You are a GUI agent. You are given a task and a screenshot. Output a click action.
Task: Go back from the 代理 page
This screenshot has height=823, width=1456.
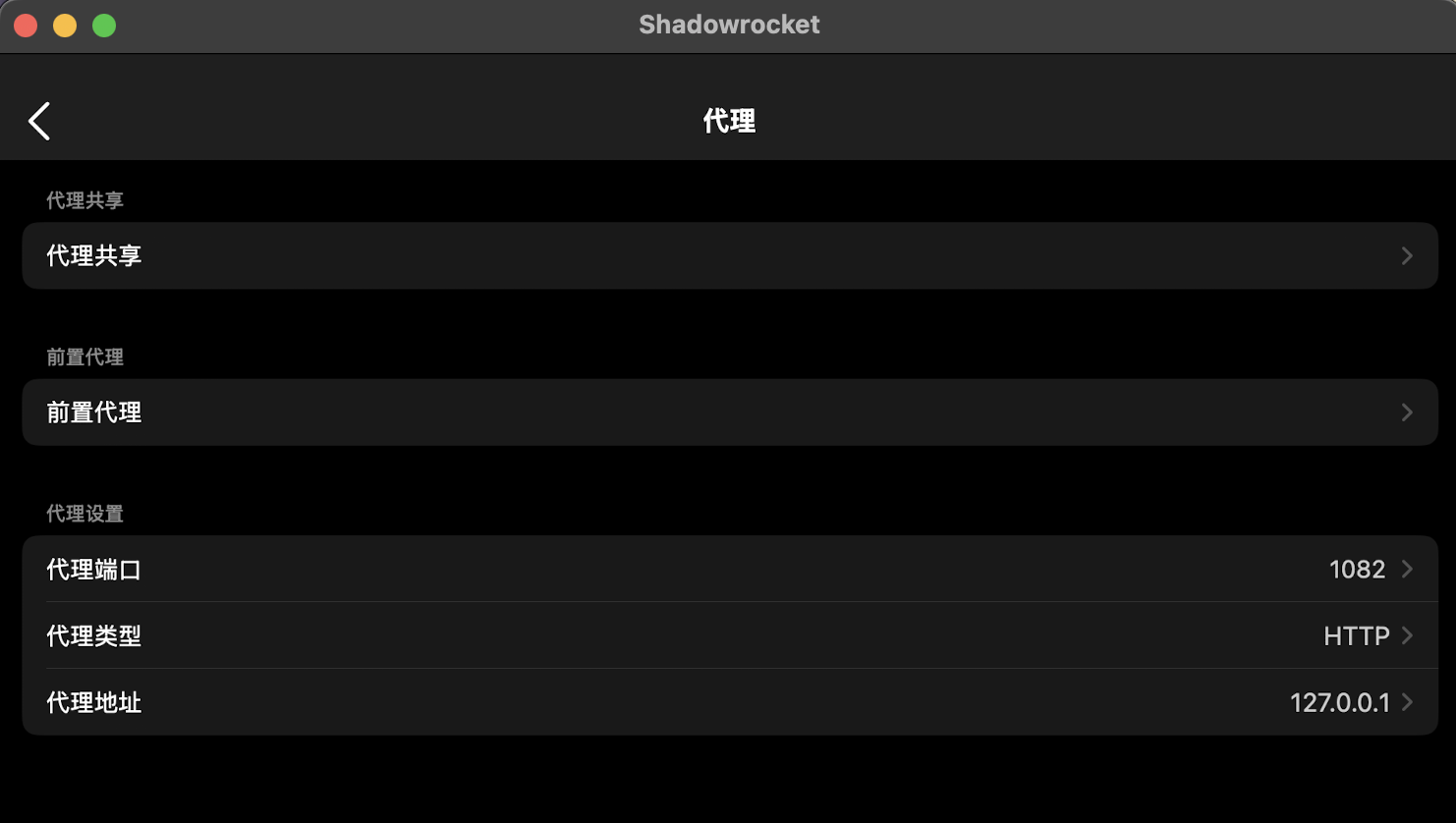(x=39, y=121)
